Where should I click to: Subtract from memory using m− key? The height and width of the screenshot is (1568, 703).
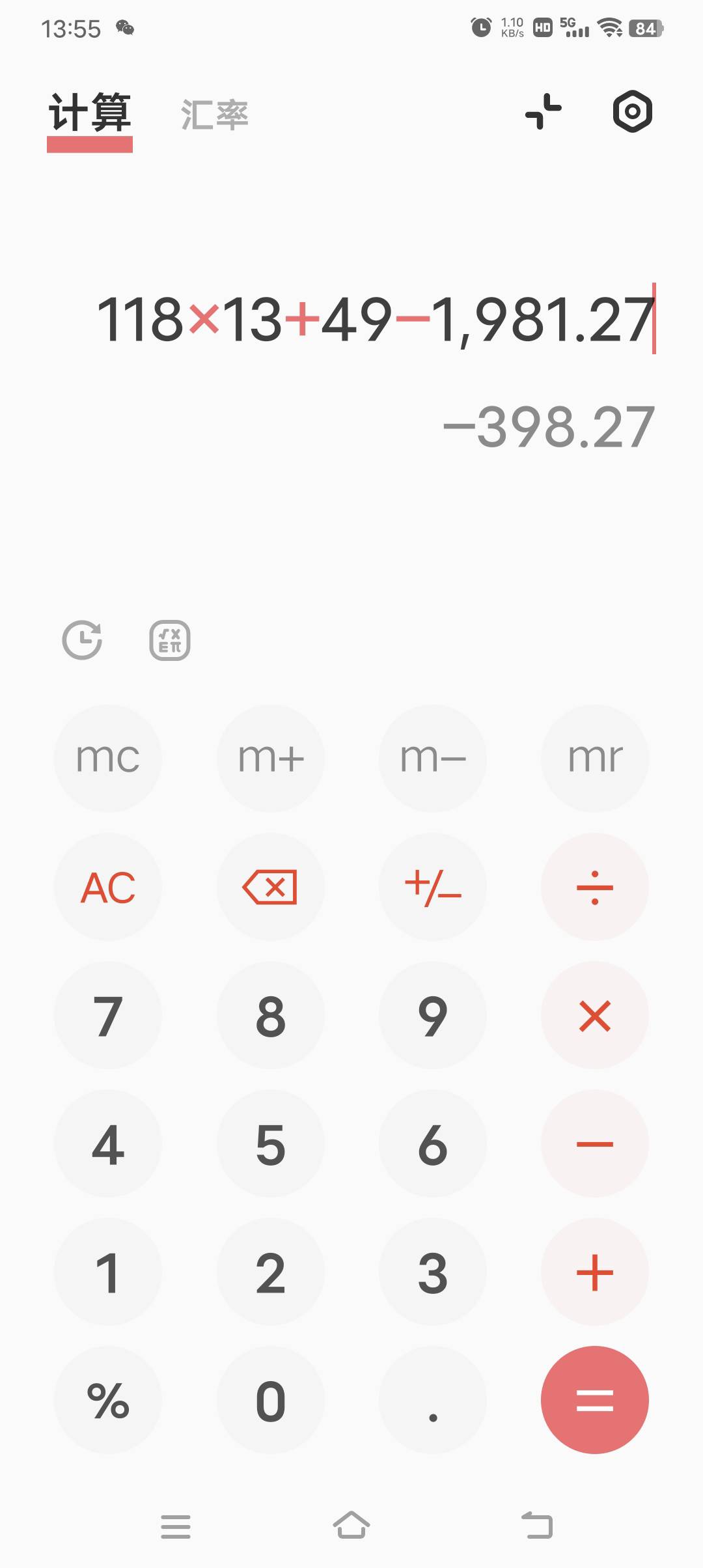(x=433, y=758)
